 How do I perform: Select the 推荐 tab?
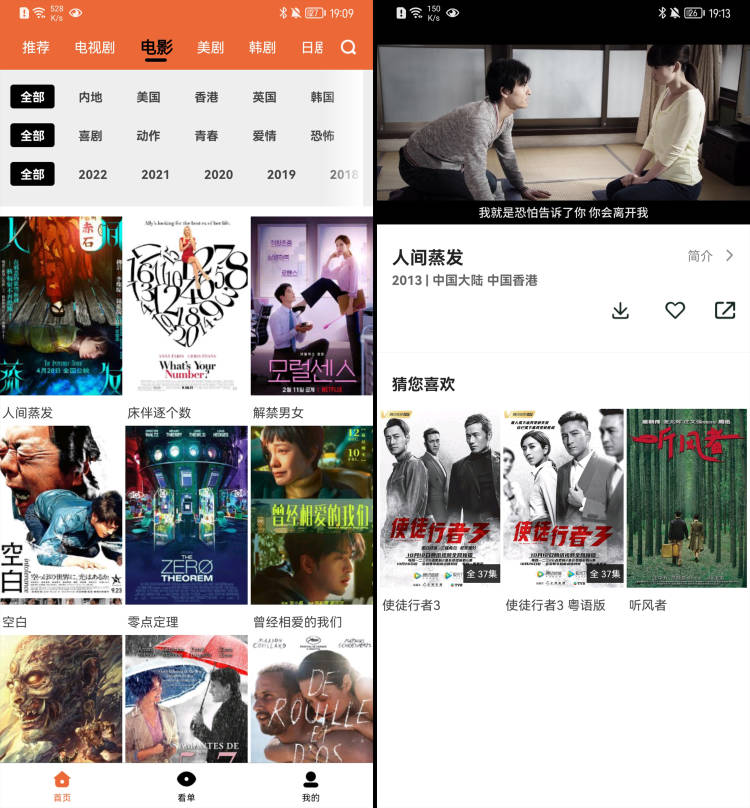click(36, 47)
